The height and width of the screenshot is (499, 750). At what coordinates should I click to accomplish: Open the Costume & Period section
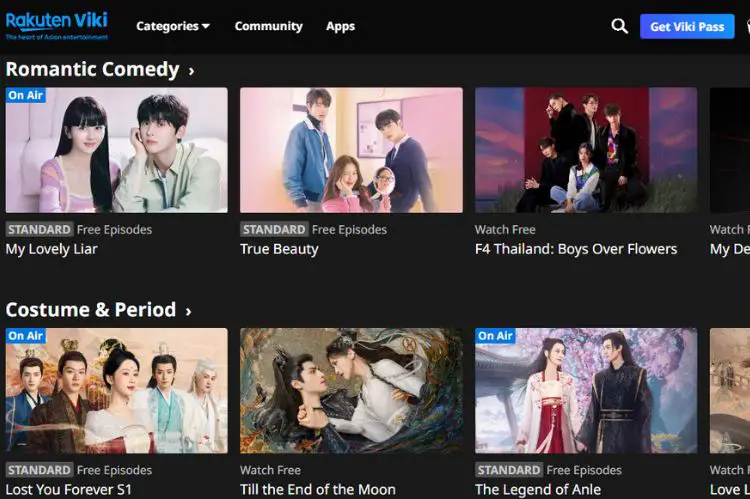pyautogui.click(x=98, y=310)
